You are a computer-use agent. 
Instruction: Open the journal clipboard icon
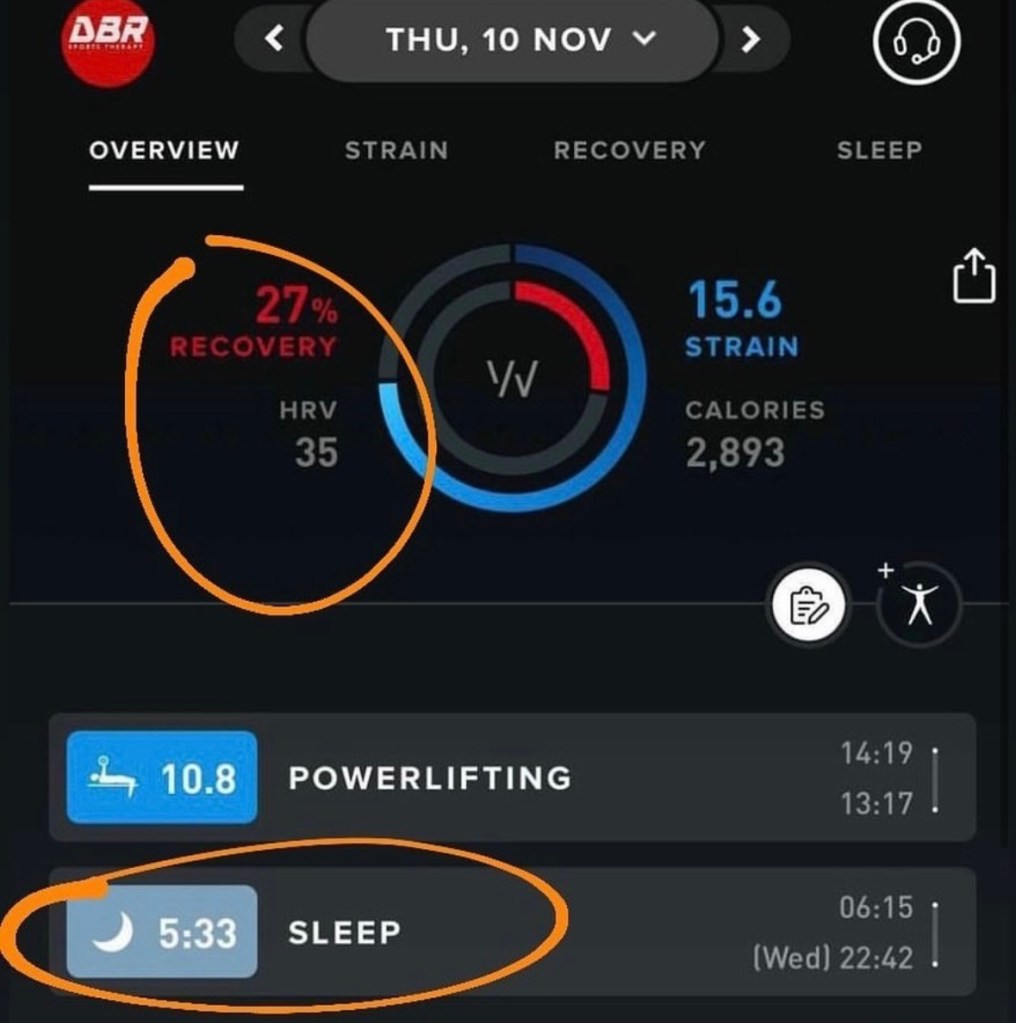point(807,606)
